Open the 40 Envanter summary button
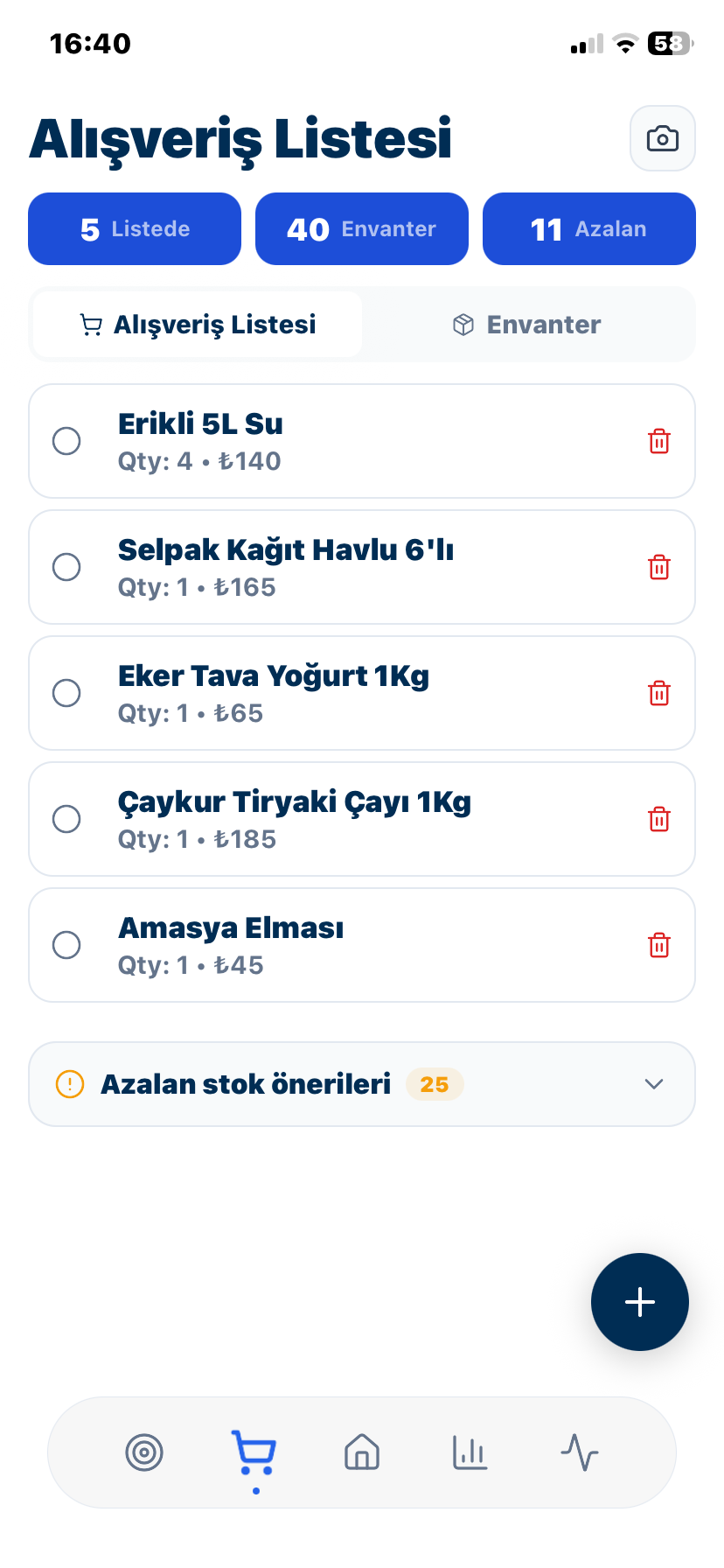This screenshot has width=724, height=1568. click(361, 228)
